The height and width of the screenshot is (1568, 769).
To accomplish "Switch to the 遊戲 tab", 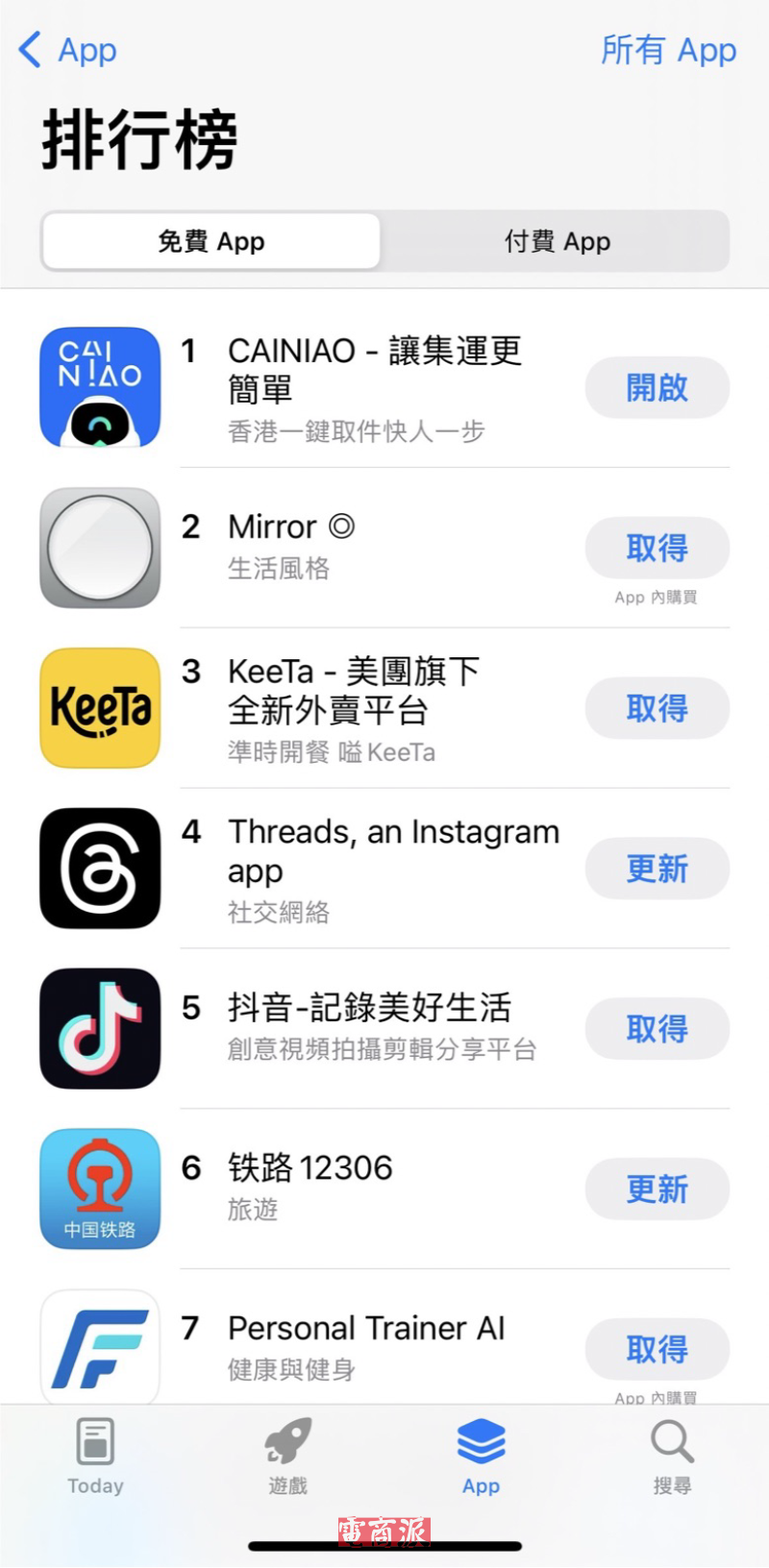I will [287, 1456].
